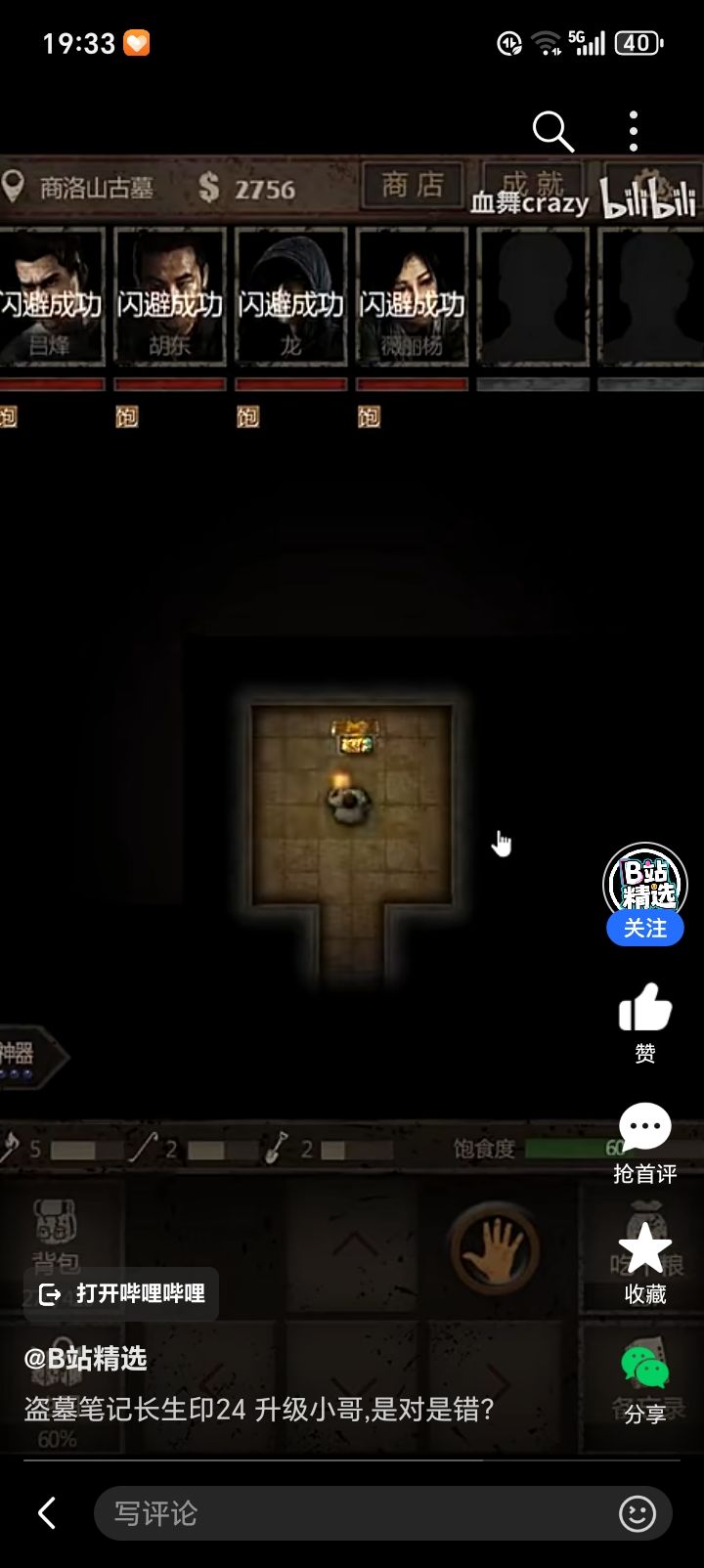
Task: Open the search icon at top
Action: (552, 131)
